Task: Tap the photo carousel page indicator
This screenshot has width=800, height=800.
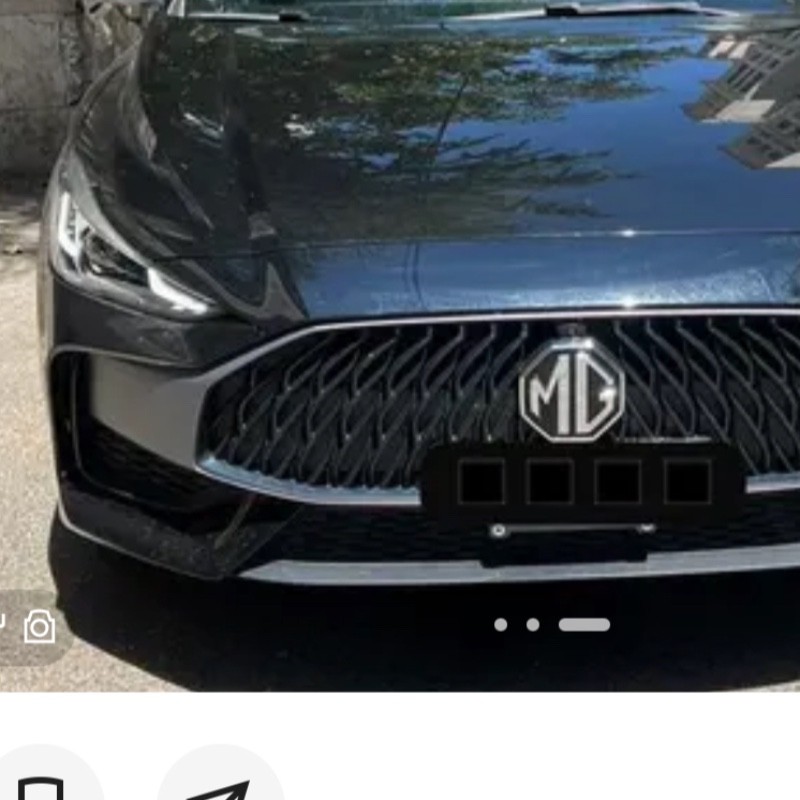Action: tap(552, 625)
